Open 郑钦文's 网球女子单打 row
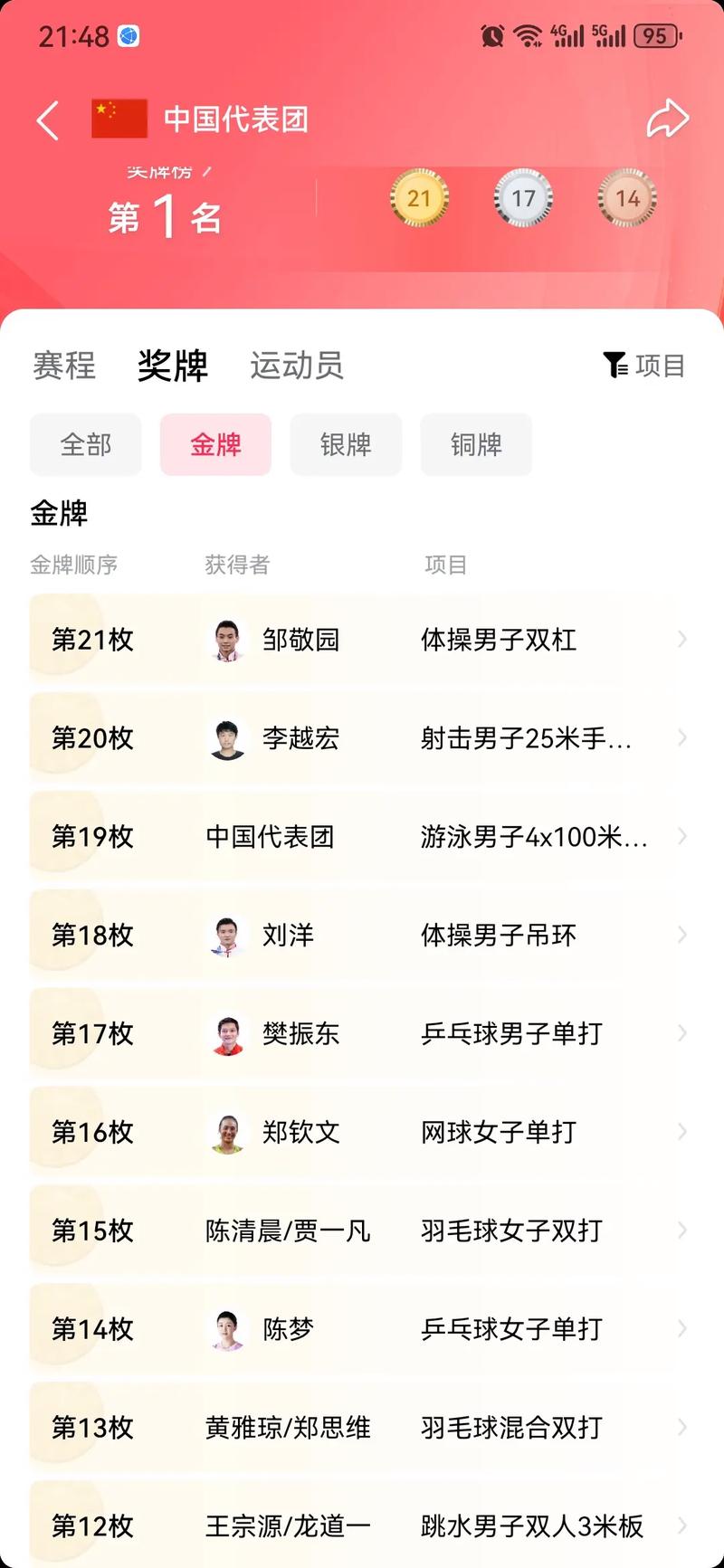 tap(362, 1132)
